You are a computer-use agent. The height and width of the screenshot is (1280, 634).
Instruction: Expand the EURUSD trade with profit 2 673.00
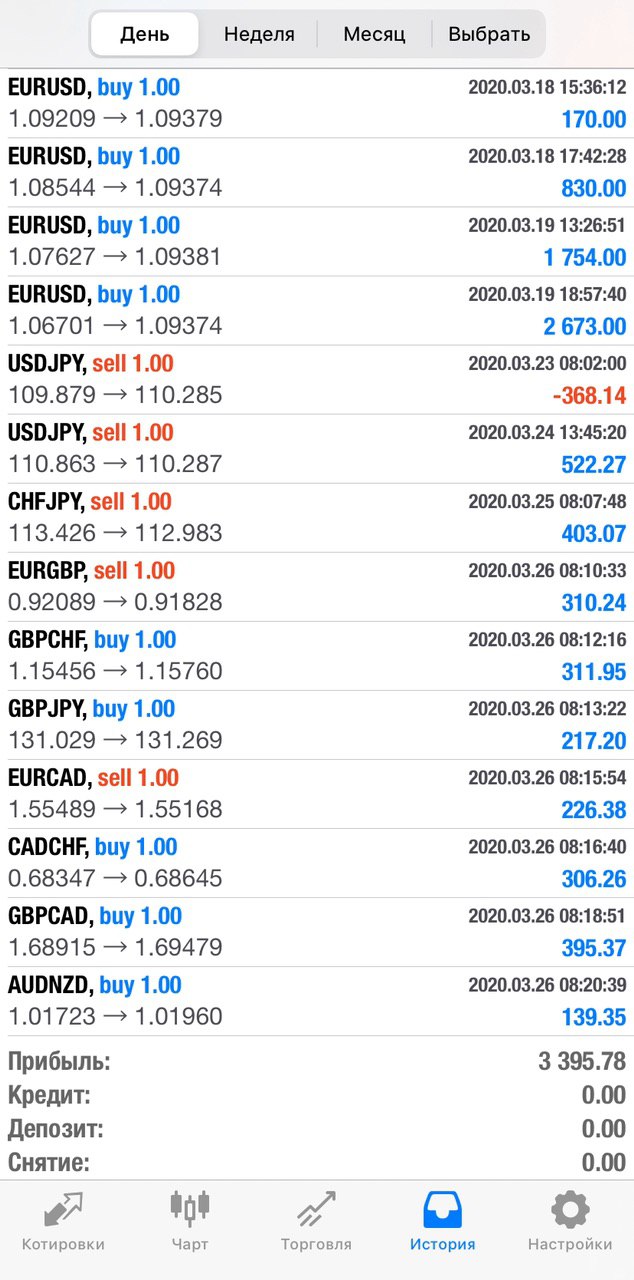coord(317,311)
